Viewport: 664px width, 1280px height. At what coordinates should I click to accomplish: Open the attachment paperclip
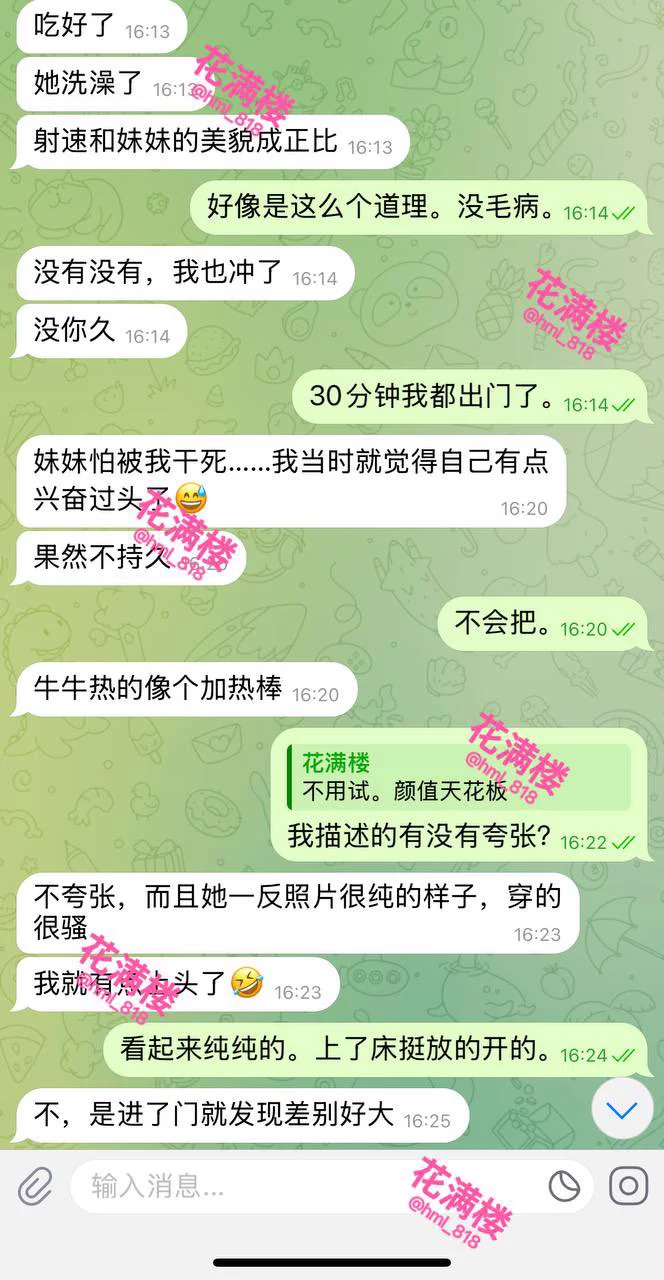34,1187
